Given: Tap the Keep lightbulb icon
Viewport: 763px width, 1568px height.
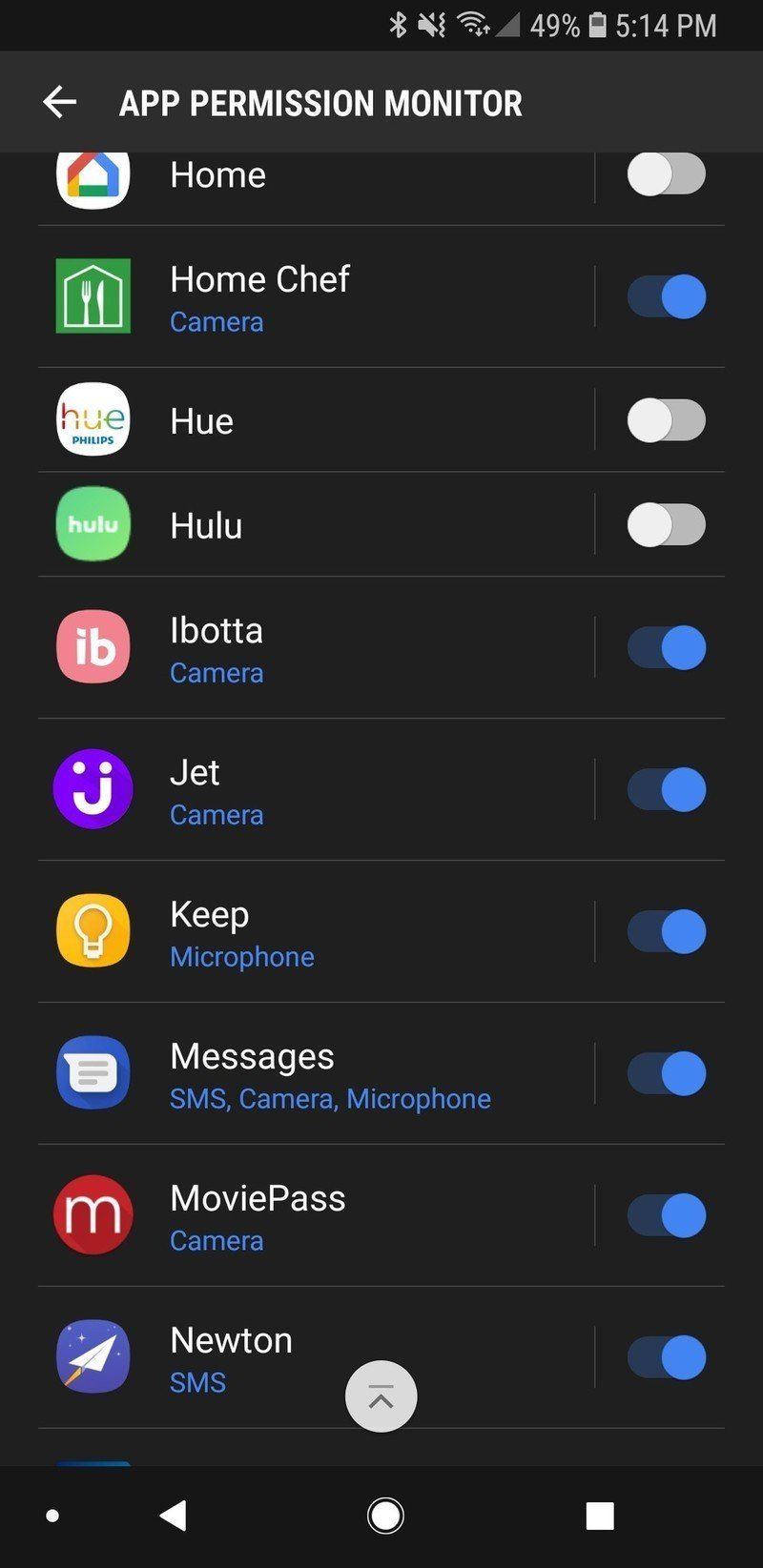Looking at the screenshot, I should coord(93,931).
